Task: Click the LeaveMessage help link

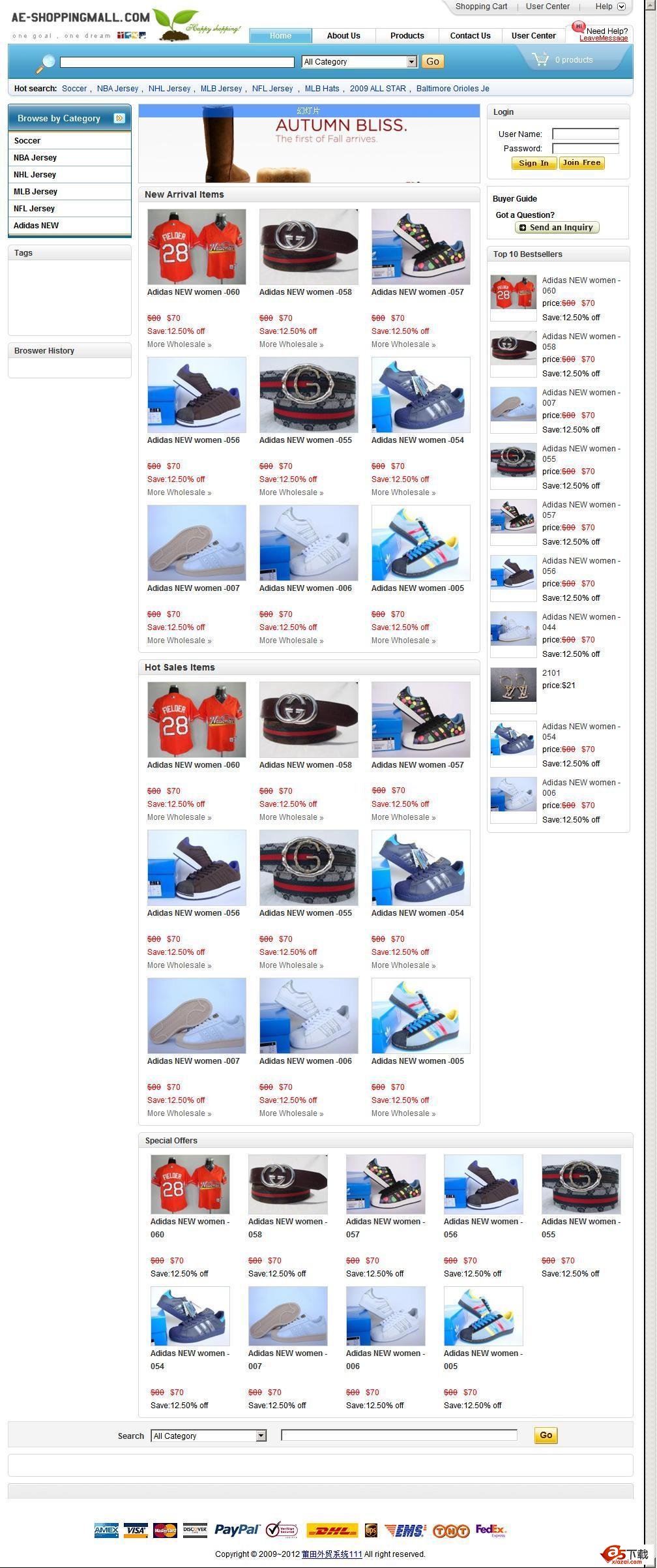Action: [604, 38]
